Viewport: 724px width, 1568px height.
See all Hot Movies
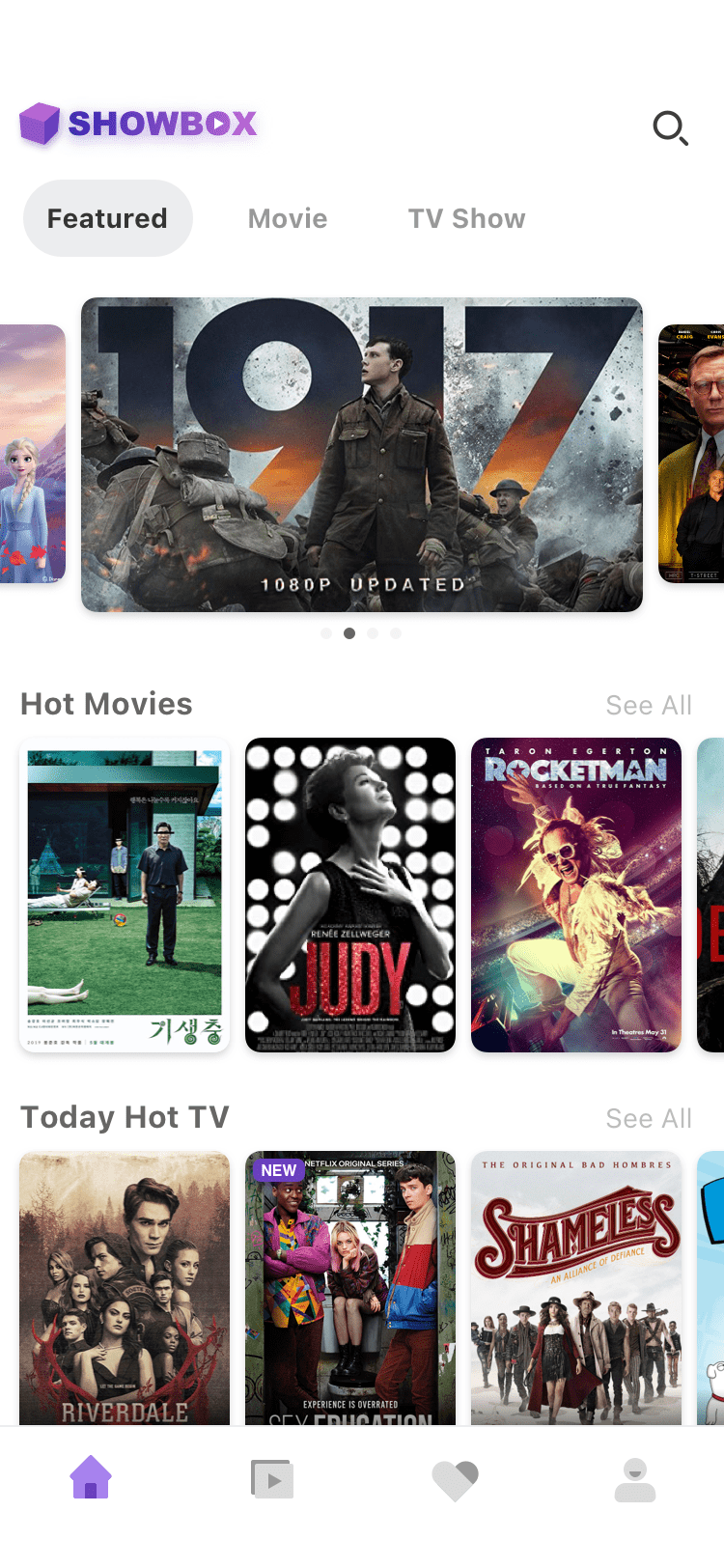coord(649,706)
